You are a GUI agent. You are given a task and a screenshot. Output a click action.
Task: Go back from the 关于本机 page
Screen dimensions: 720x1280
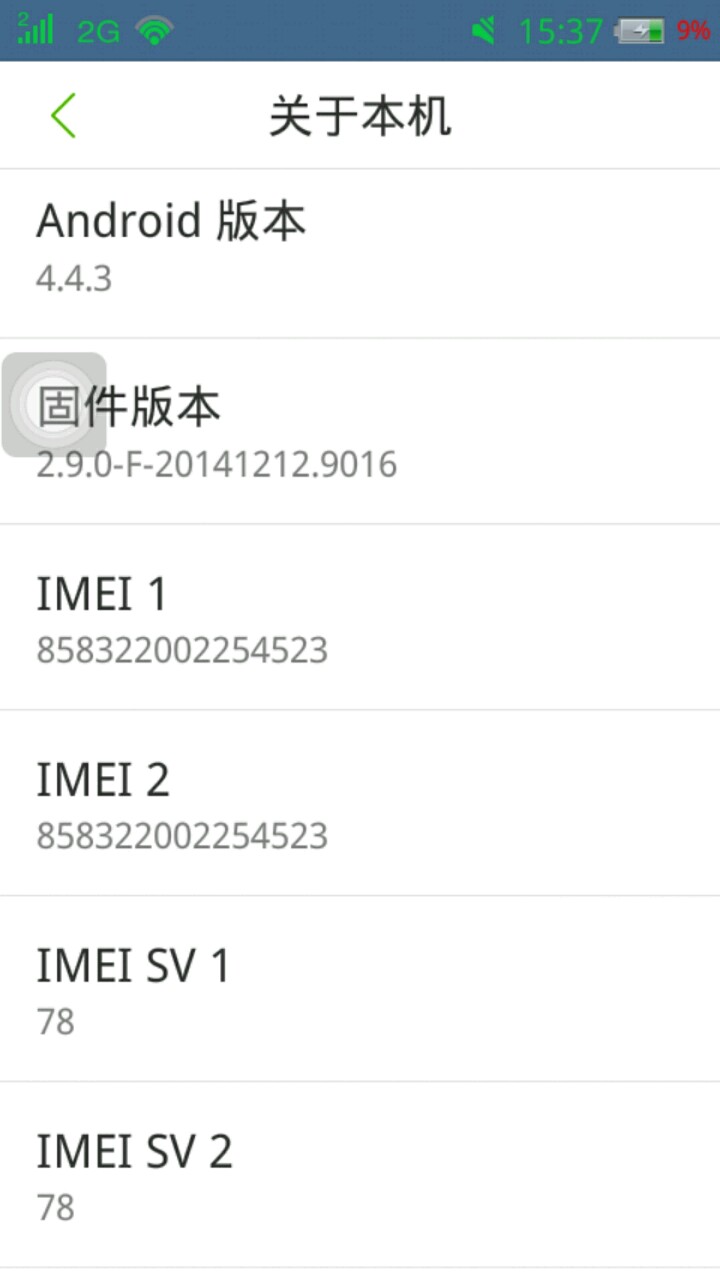click(63, 116)
